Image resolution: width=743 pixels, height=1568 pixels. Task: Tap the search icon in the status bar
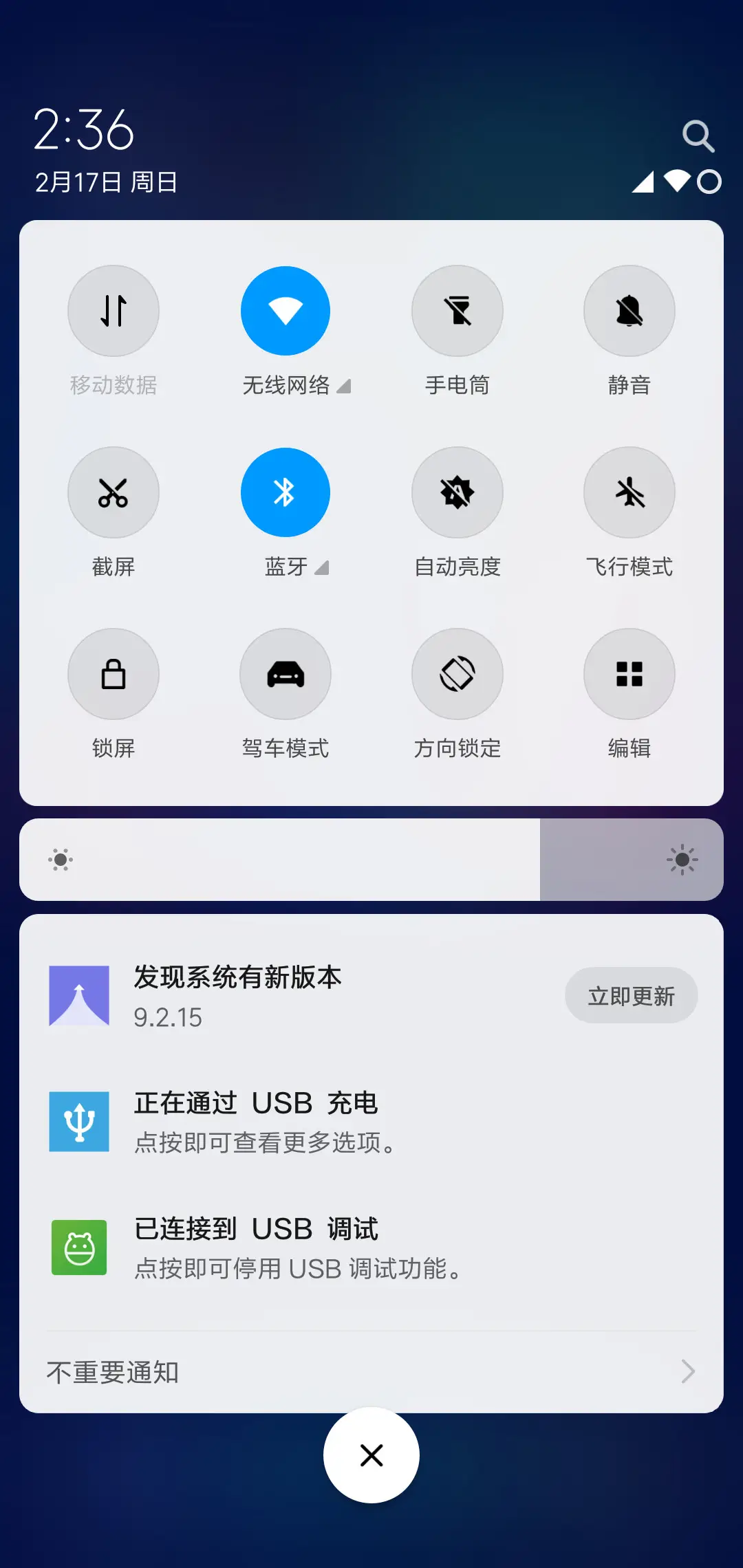click(x=699, y=135)
